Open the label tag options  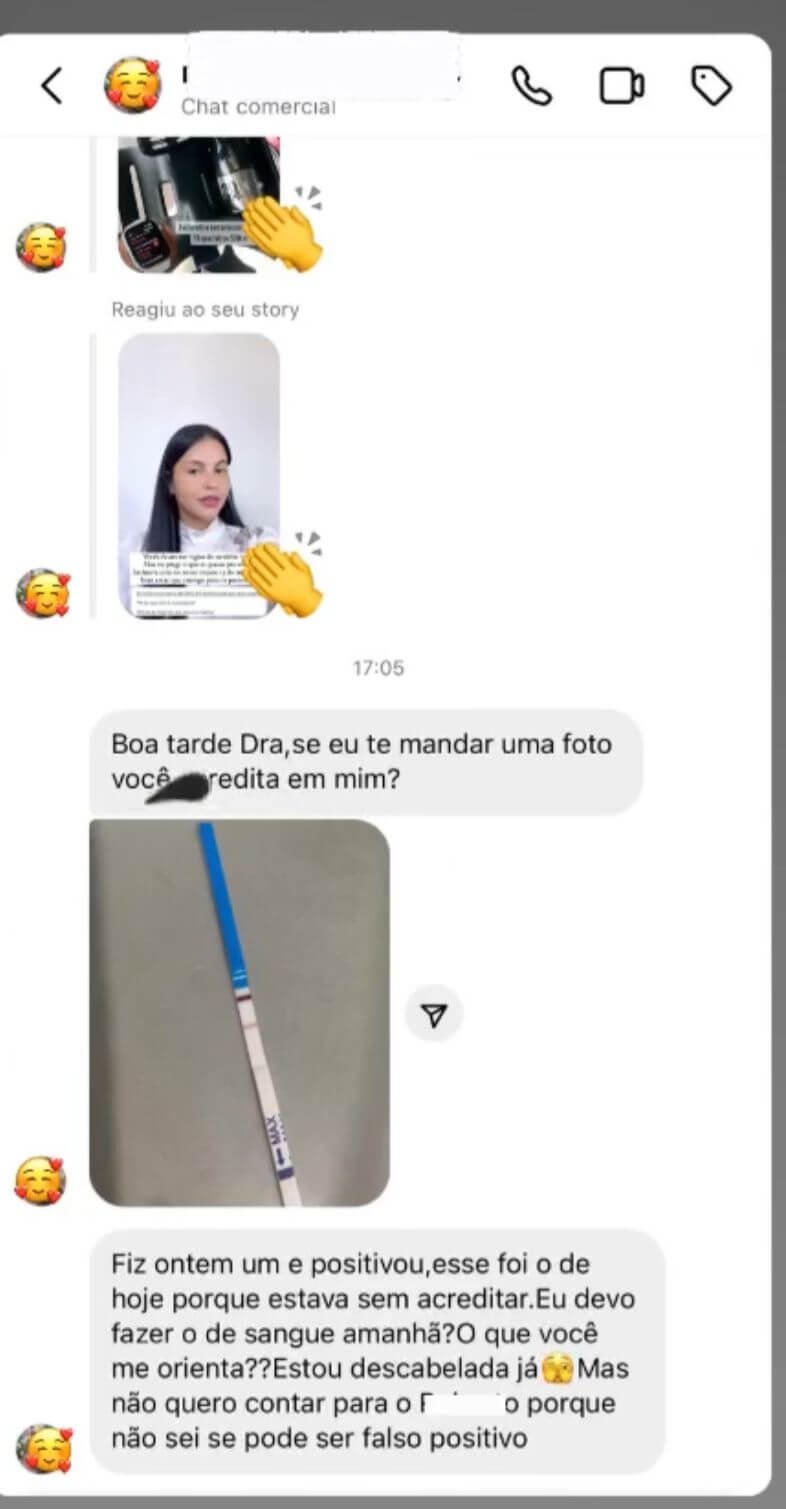(712, 87)
